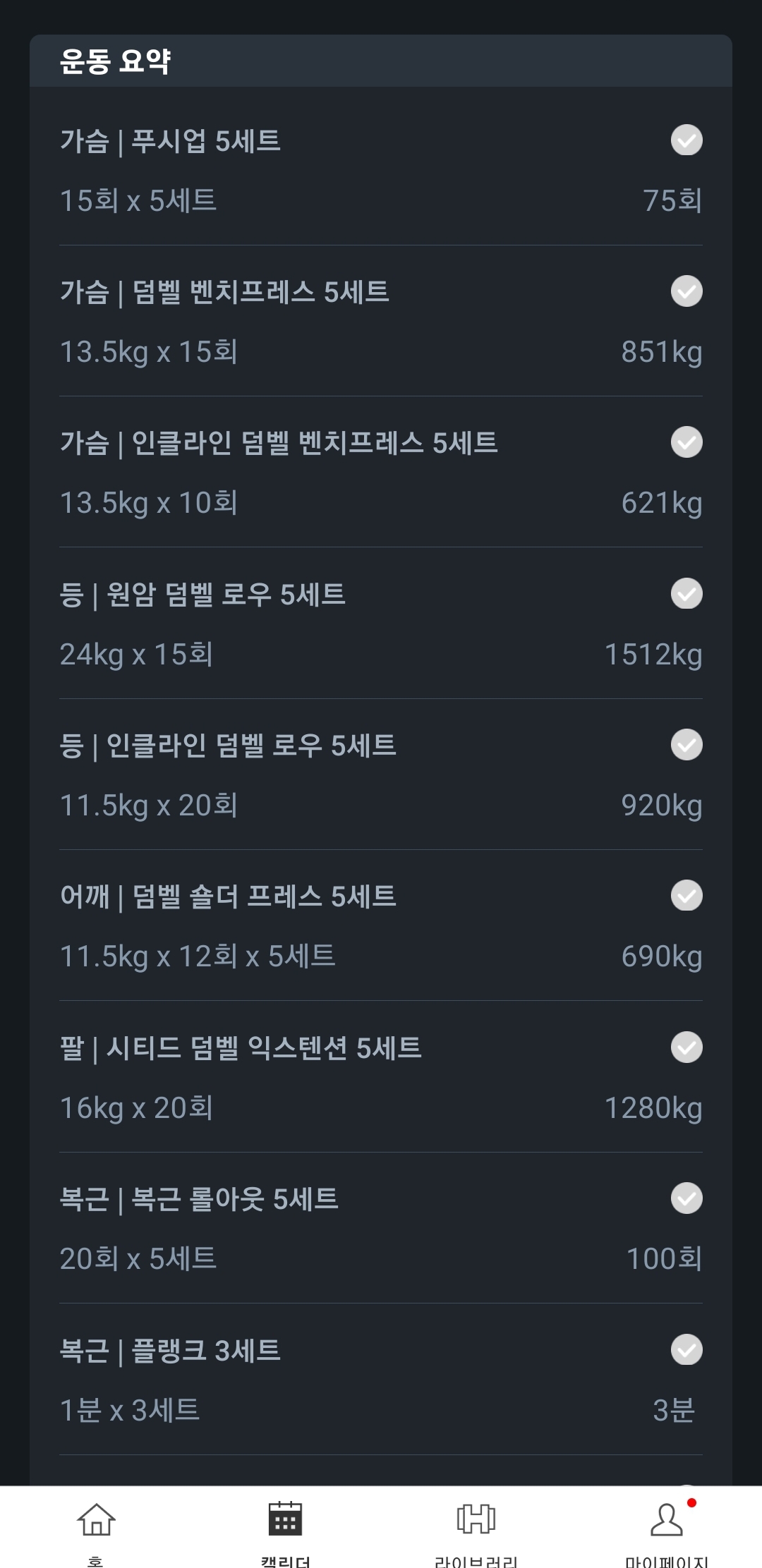762x1568 pixels.
Task: Open the 푸시업 5세트 exercise row
Action: click(381, 170)
